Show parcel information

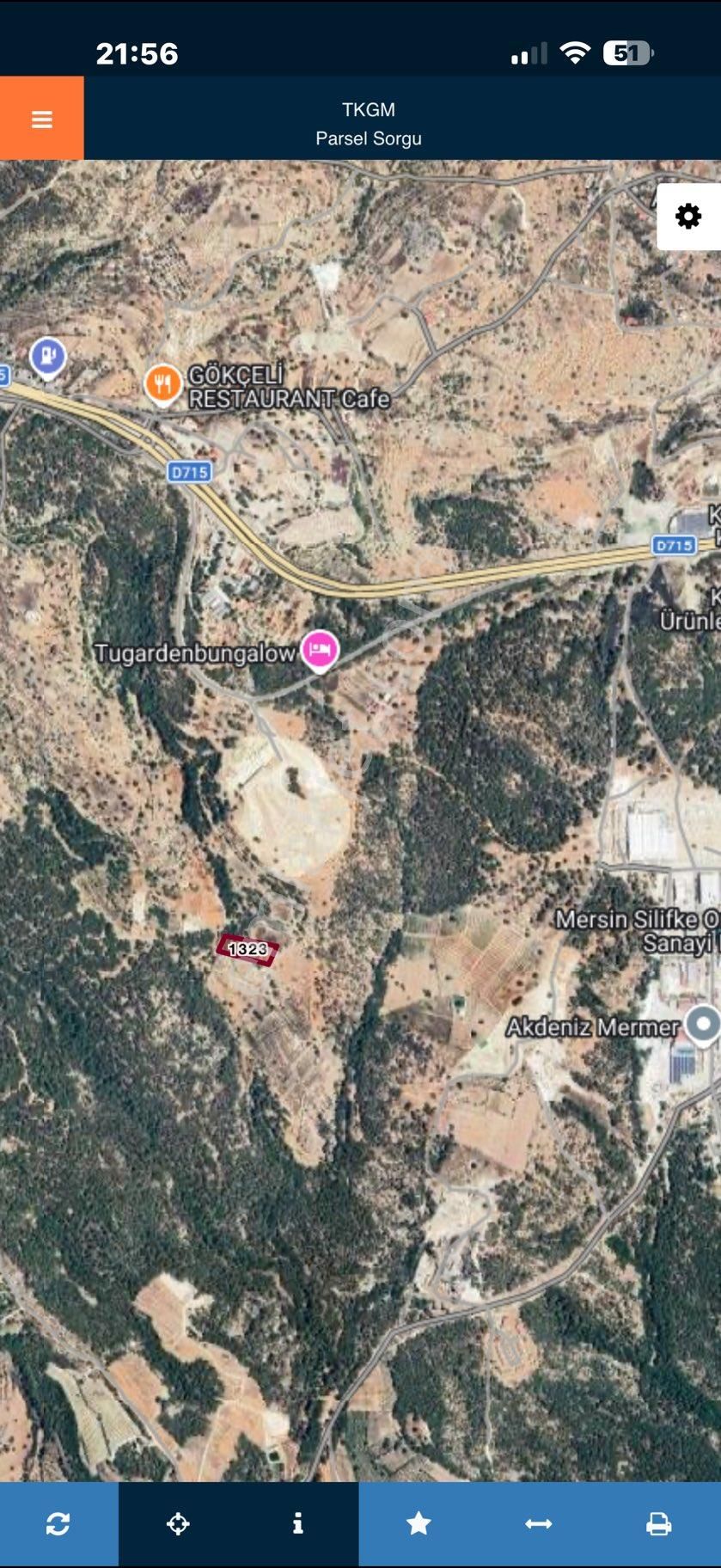point(297,1524)
